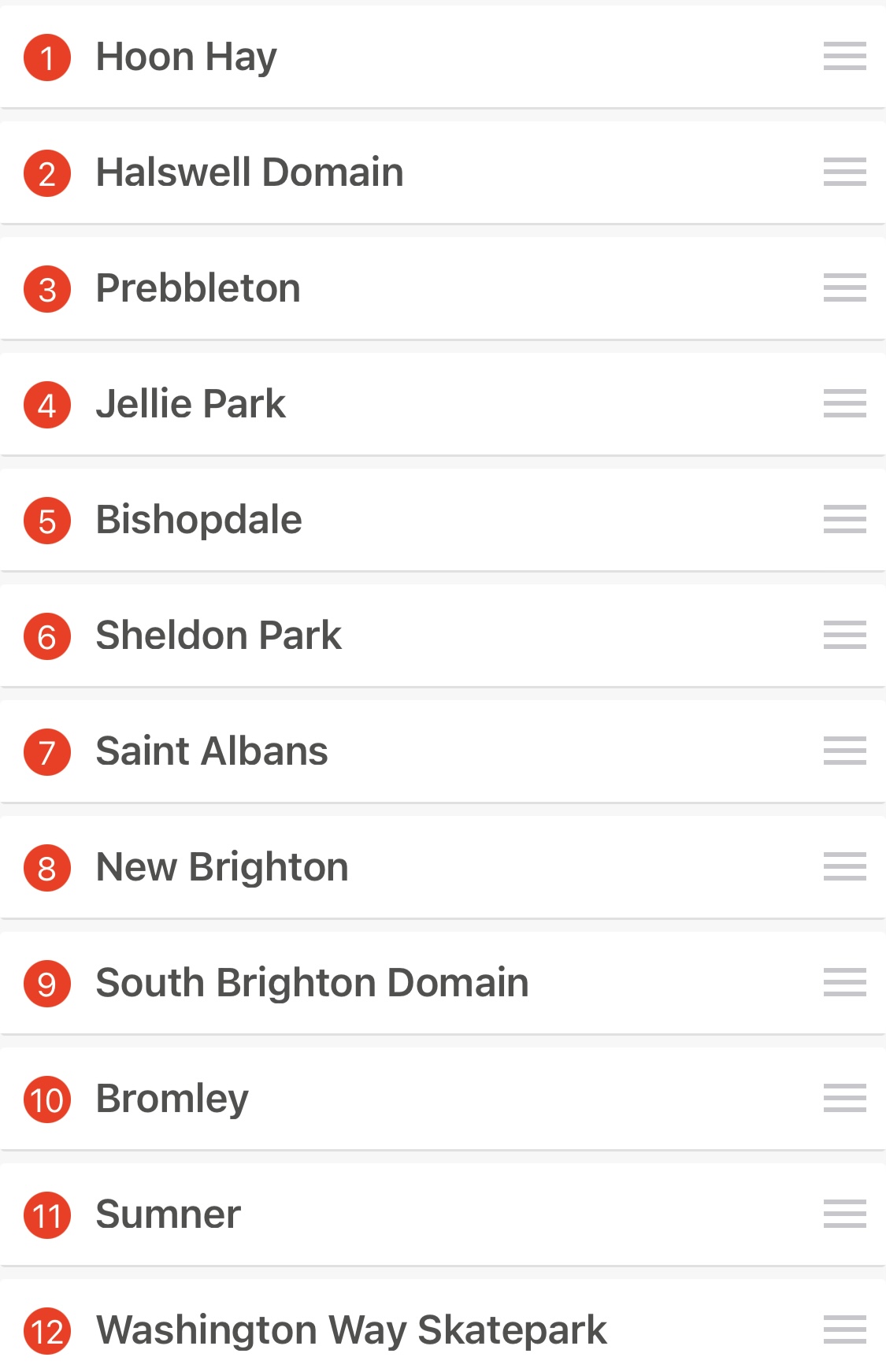Open Prebbleton in the list
The width and height of the screenshot is (886, 1372).
[198, 288]
